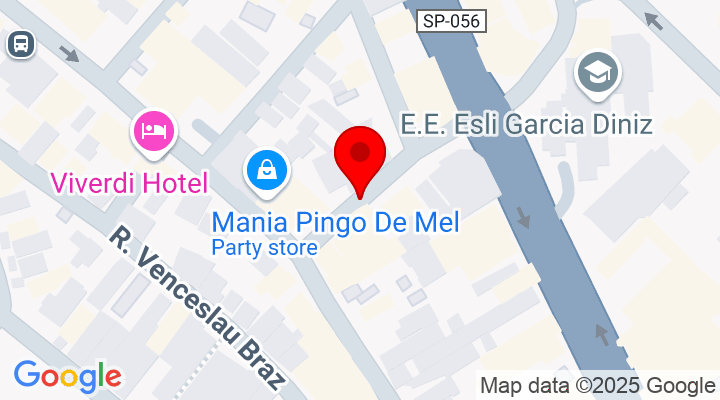
Task: Tap the bus stop icon
Action: [x=19, y=43]
